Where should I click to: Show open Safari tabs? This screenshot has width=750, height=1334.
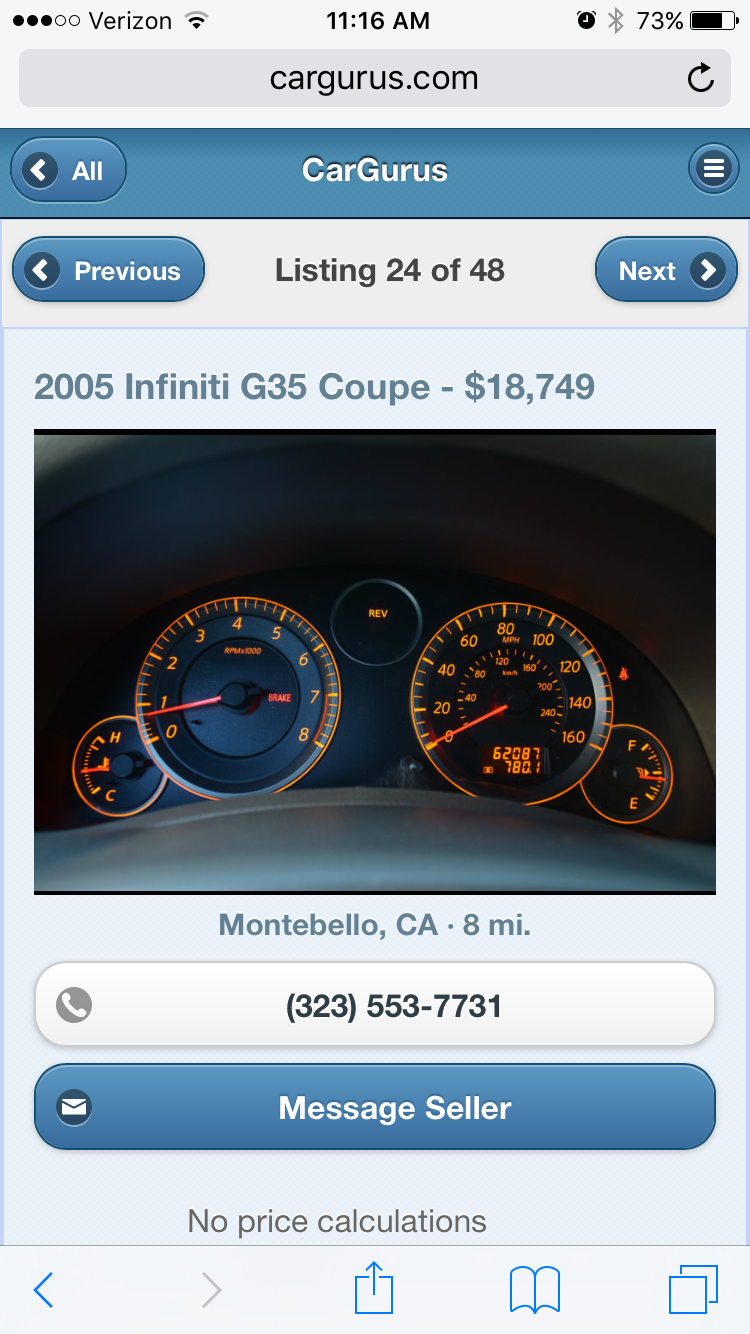click(693, 1290)
